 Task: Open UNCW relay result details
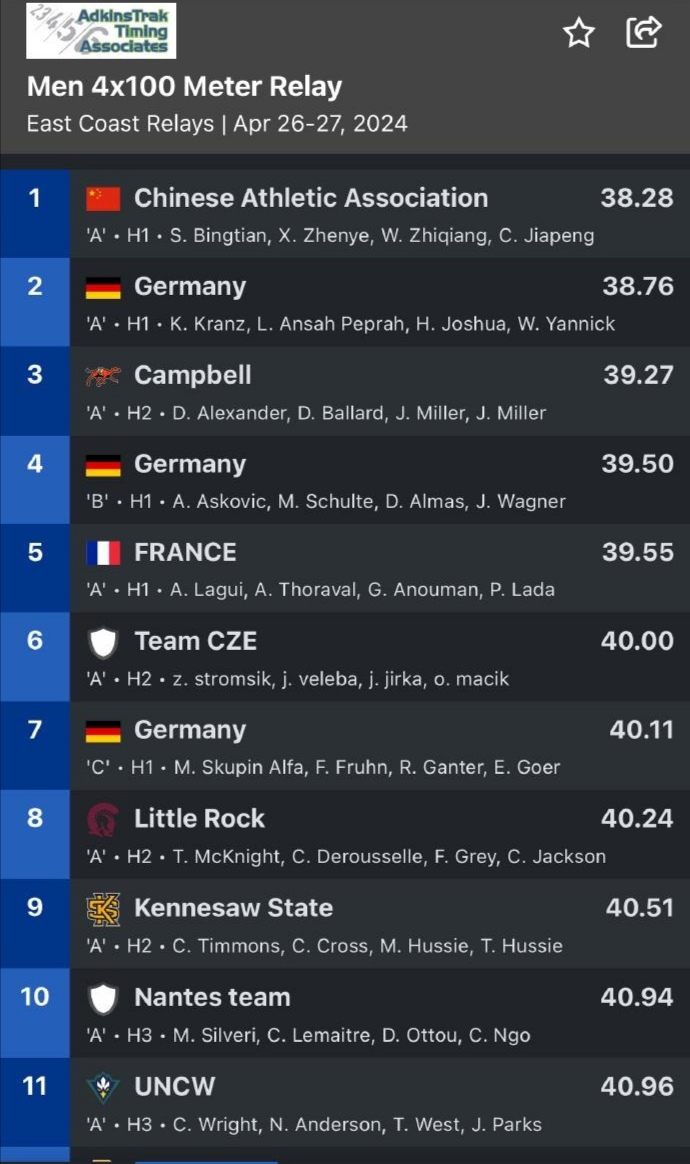378,1103
